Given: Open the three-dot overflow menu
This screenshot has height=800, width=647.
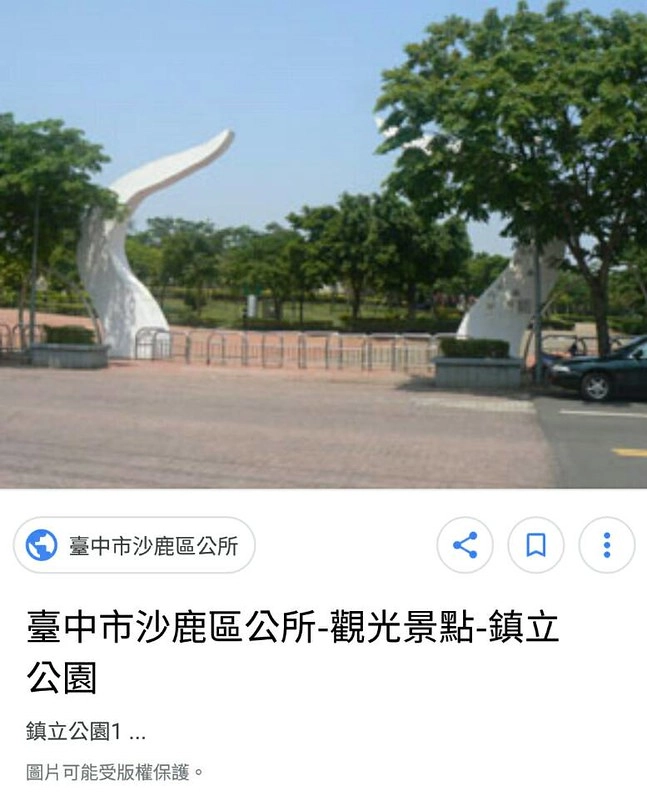Looking at the screenshot, I should 606,545.
